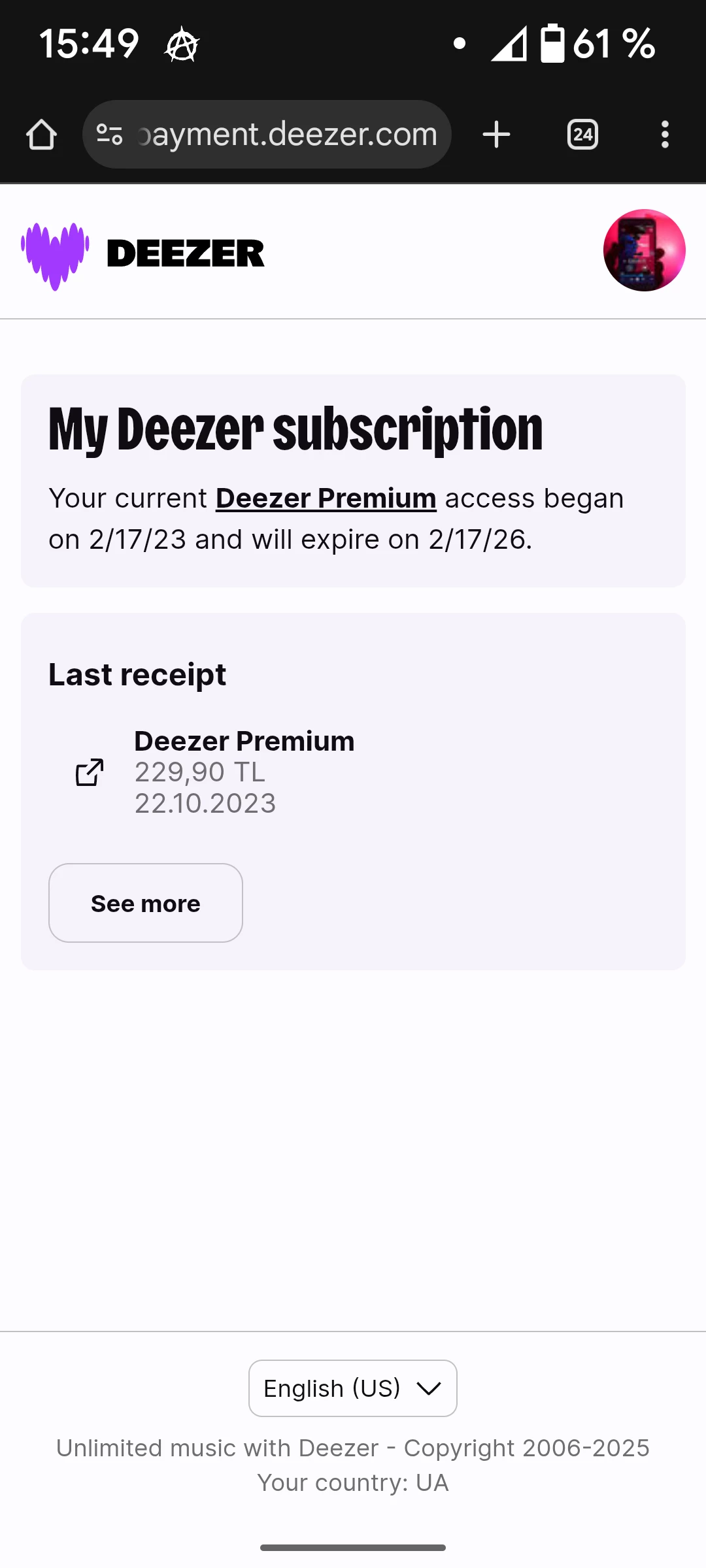Open the profile avatar menu

point(644,250)
